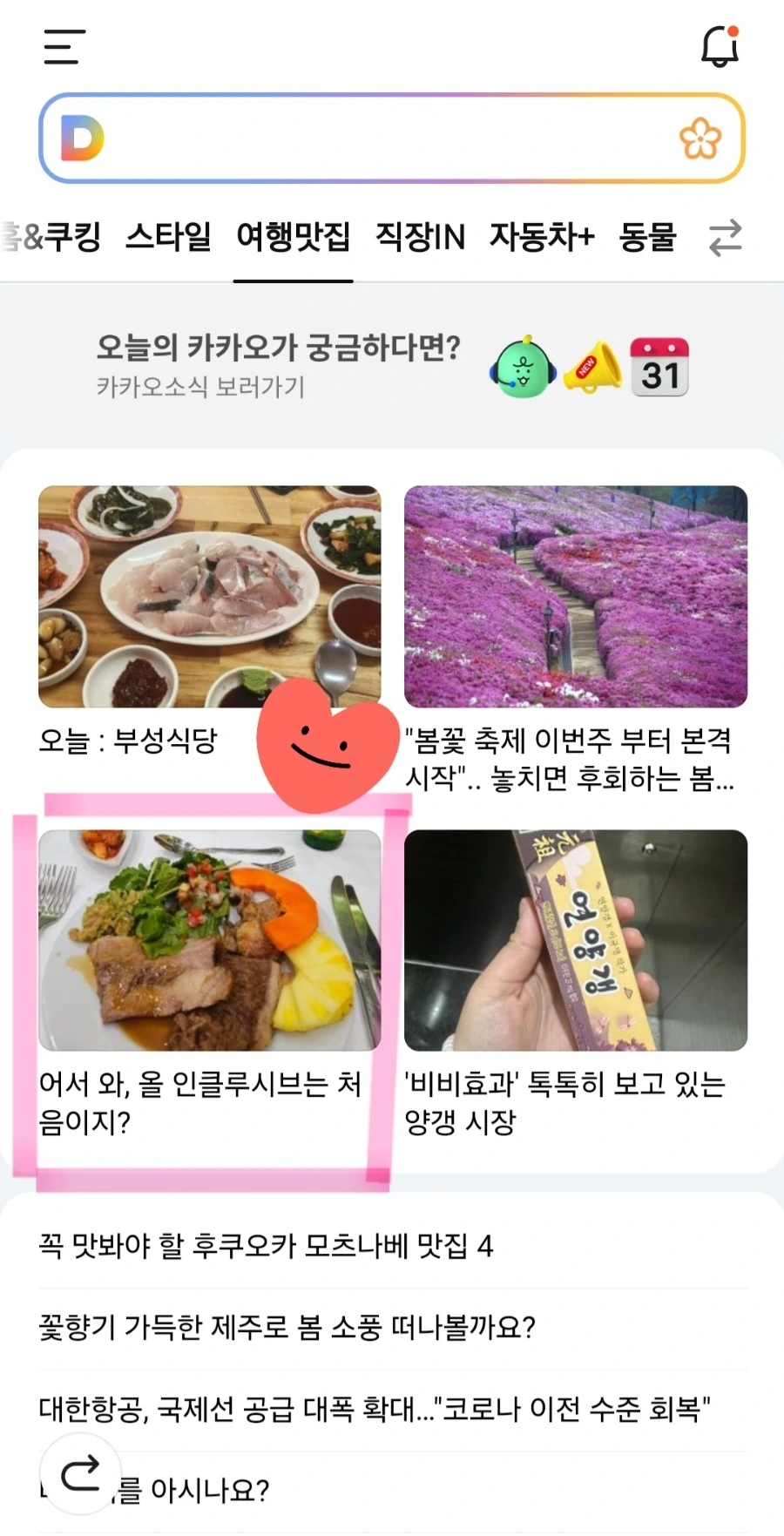Switch to the 동물 tab
Screen dimensions: 784x1536
pos(647,236)
